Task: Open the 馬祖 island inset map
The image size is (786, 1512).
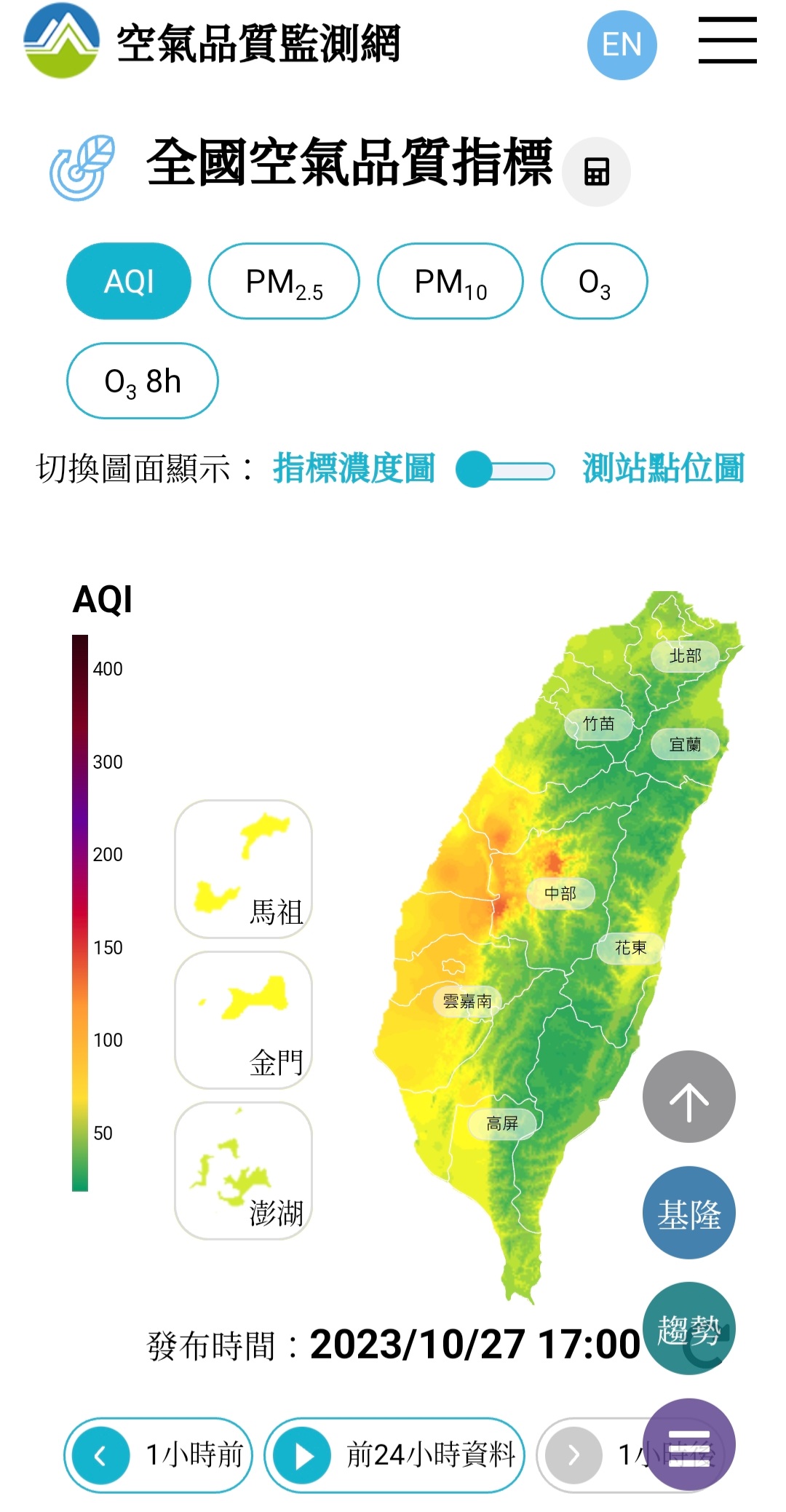Action: (x=243, y=868)
